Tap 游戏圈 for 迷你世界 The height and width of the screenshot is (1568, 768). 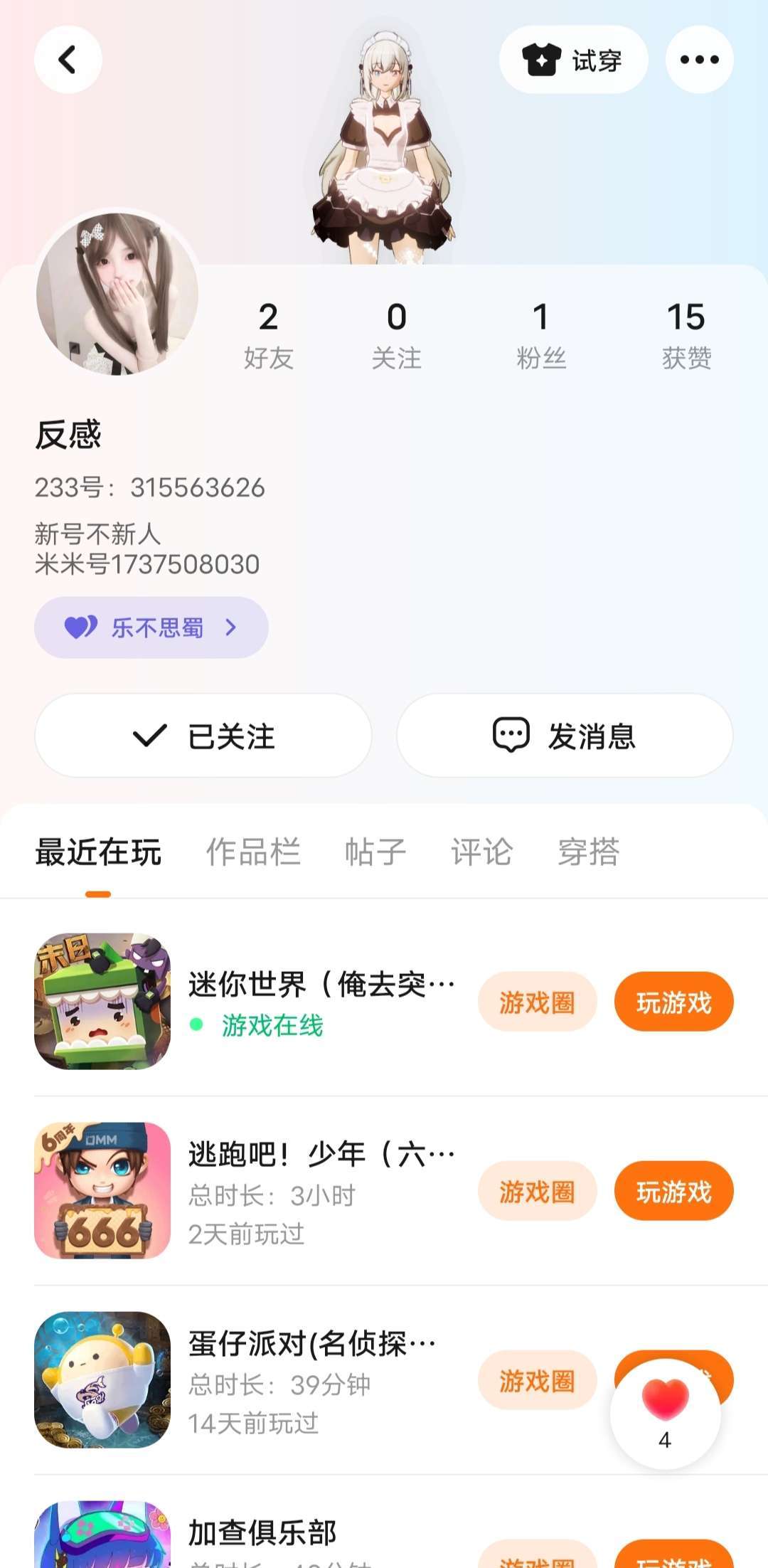tap(537, 1002)
